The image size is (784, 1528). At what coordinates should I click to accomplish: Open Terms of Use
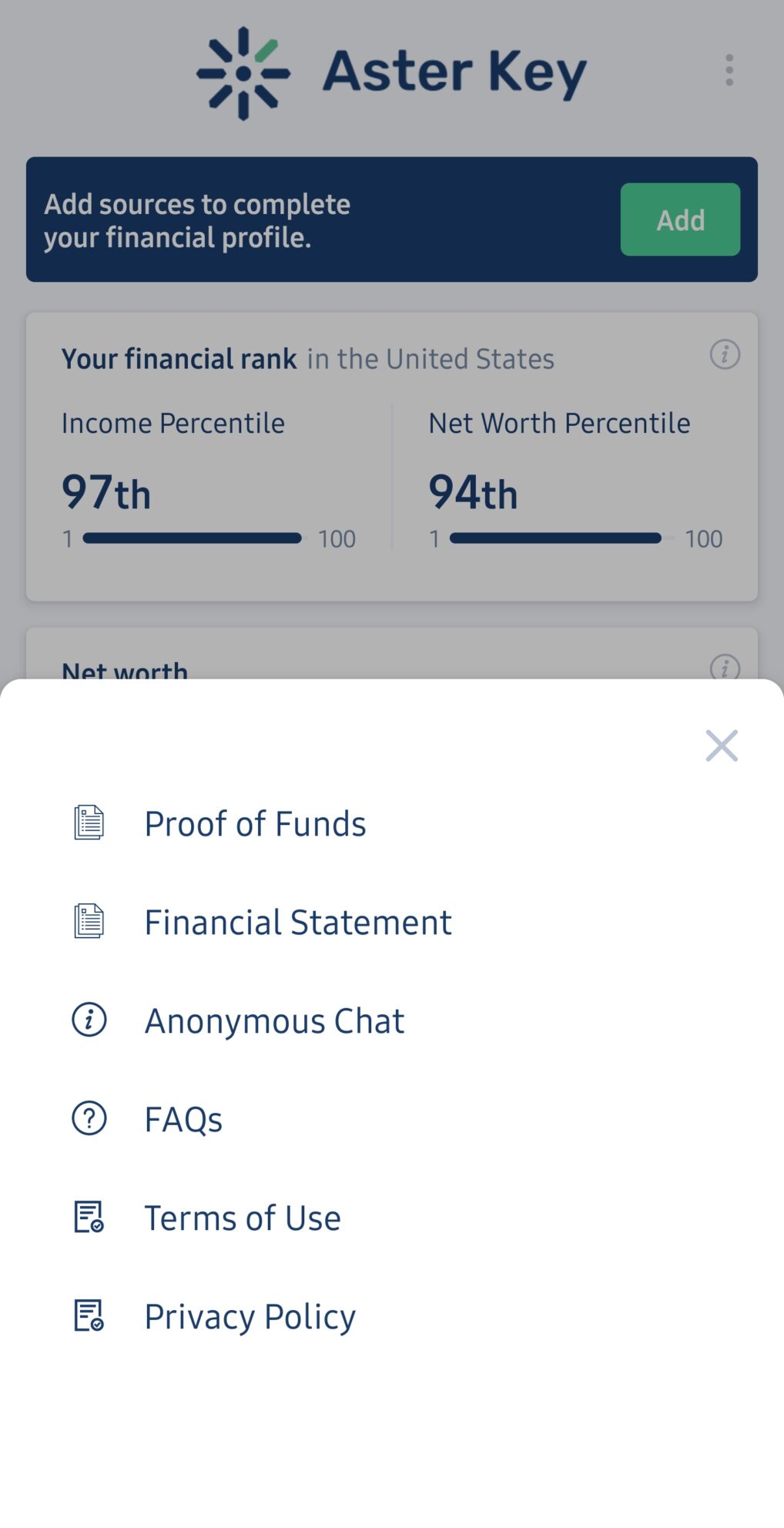point(242,1218)
